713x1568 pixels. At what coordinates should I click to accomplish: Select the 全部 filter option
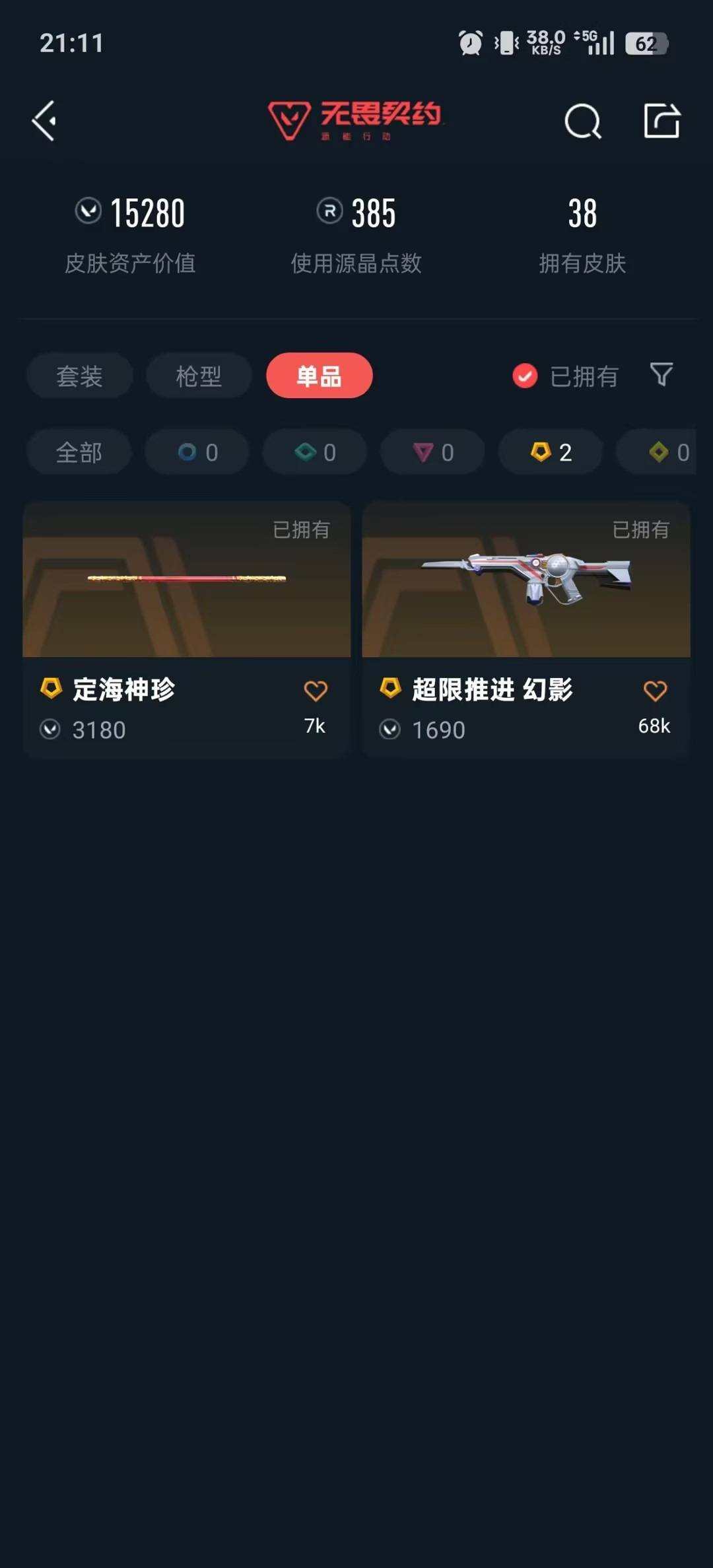click(x=79, y=452)
